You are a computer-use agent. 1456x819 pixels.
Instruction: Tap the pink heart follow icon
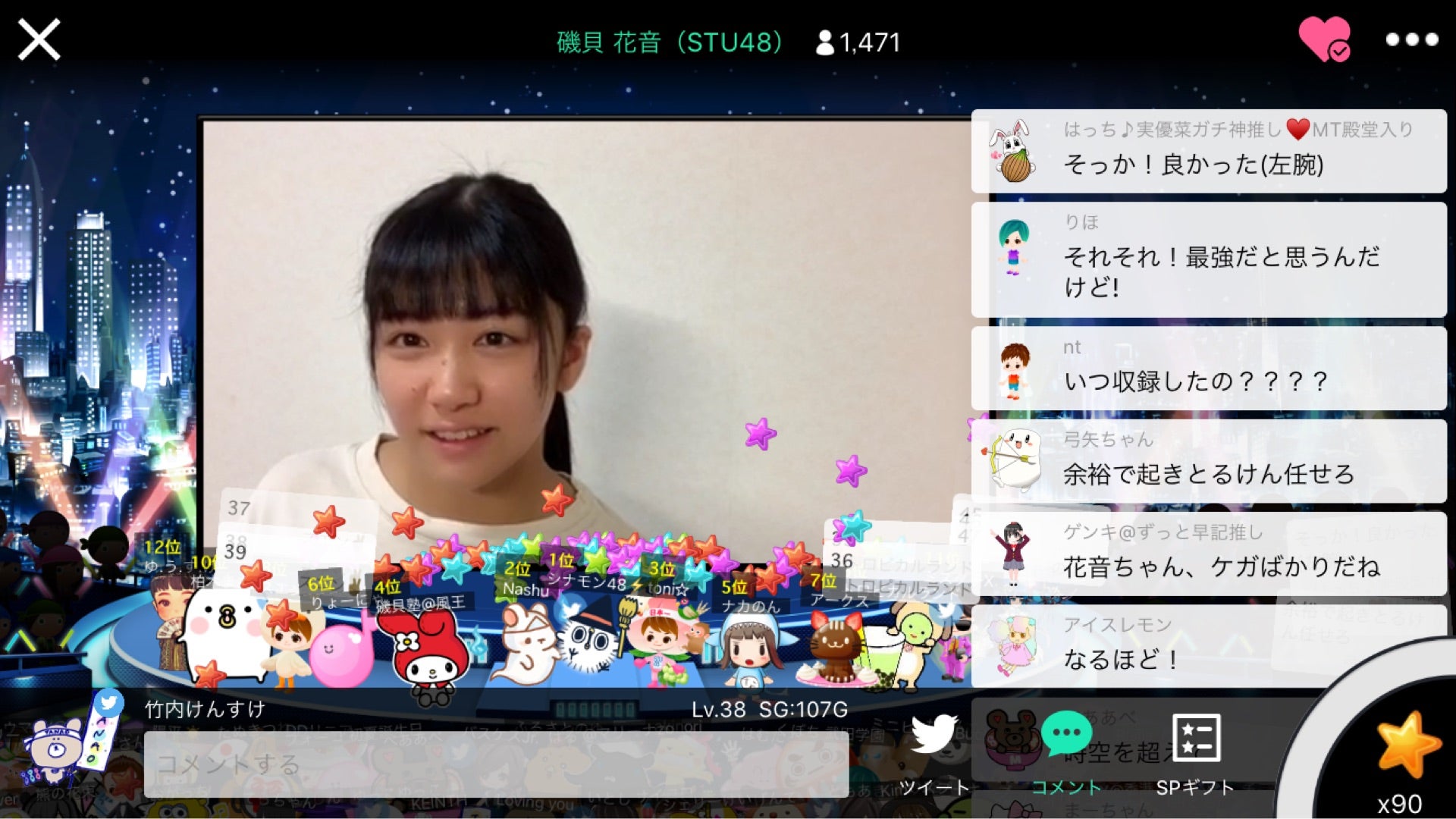[x=1324, y=39]
